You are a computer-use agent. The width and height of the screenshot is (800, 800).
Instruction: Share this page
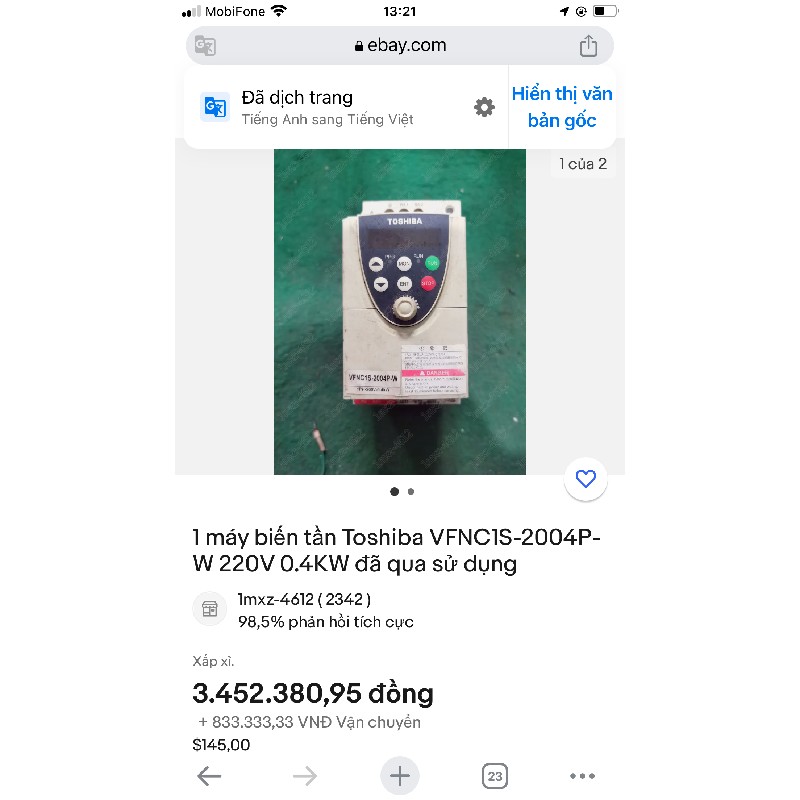[588, 46]
